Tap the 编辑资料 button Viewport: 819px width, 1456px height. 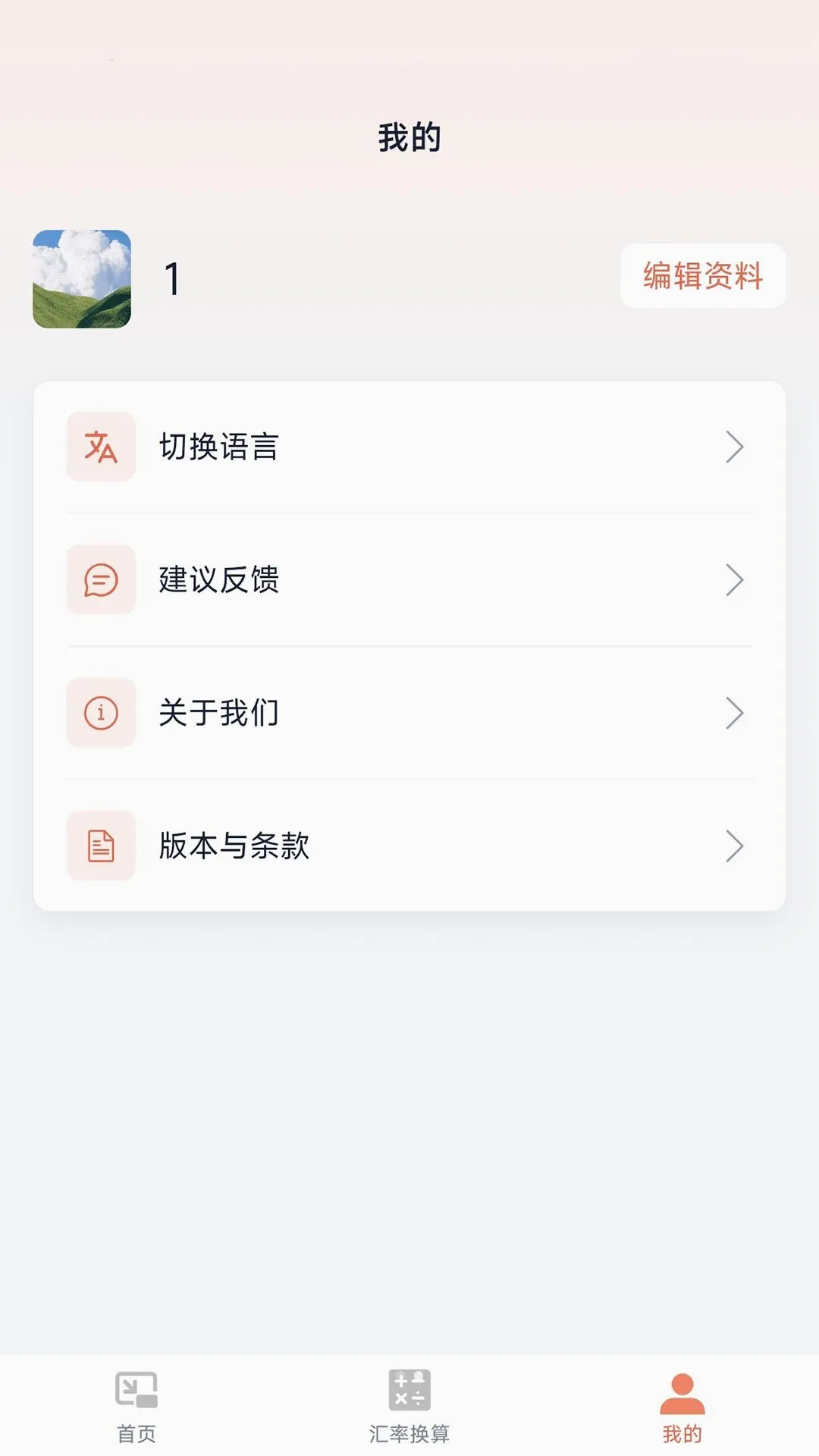click(703, 276)
